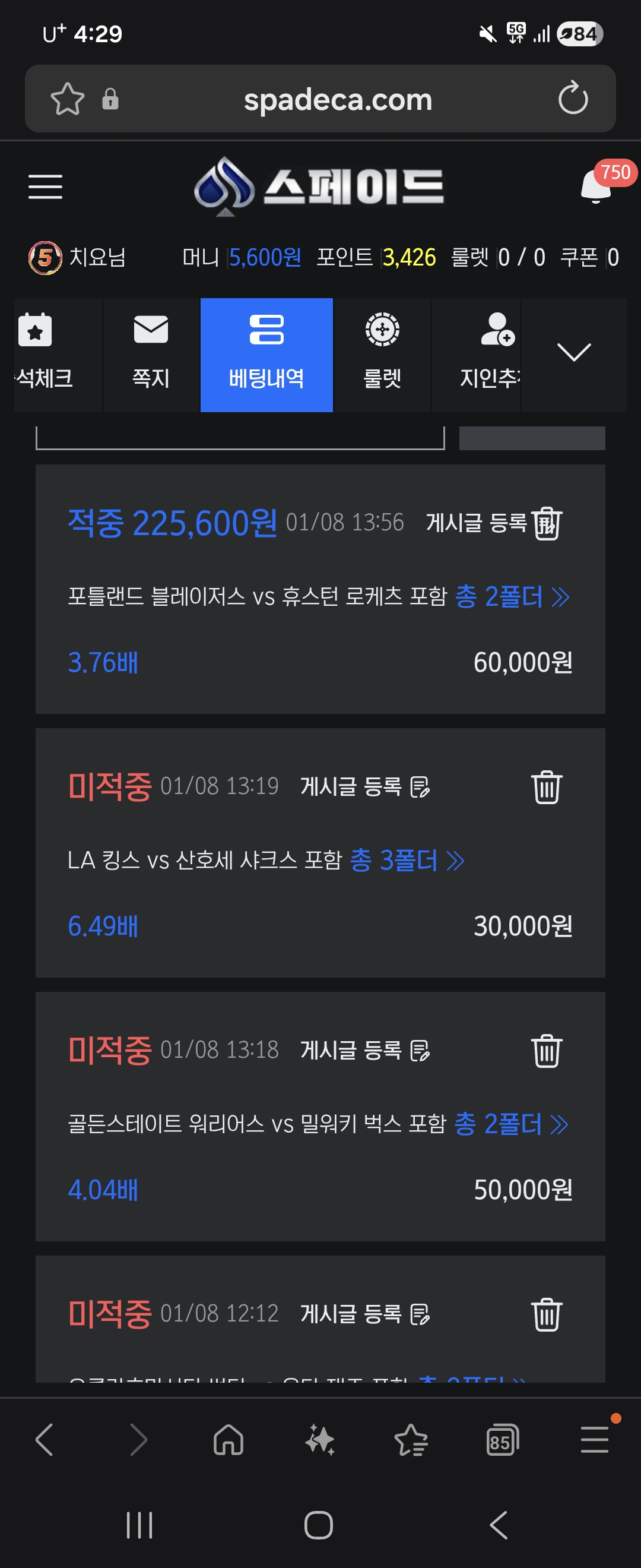Open the browser tabs showing 85
This screenshot has height=1568, width=641.
[502, 1441]
